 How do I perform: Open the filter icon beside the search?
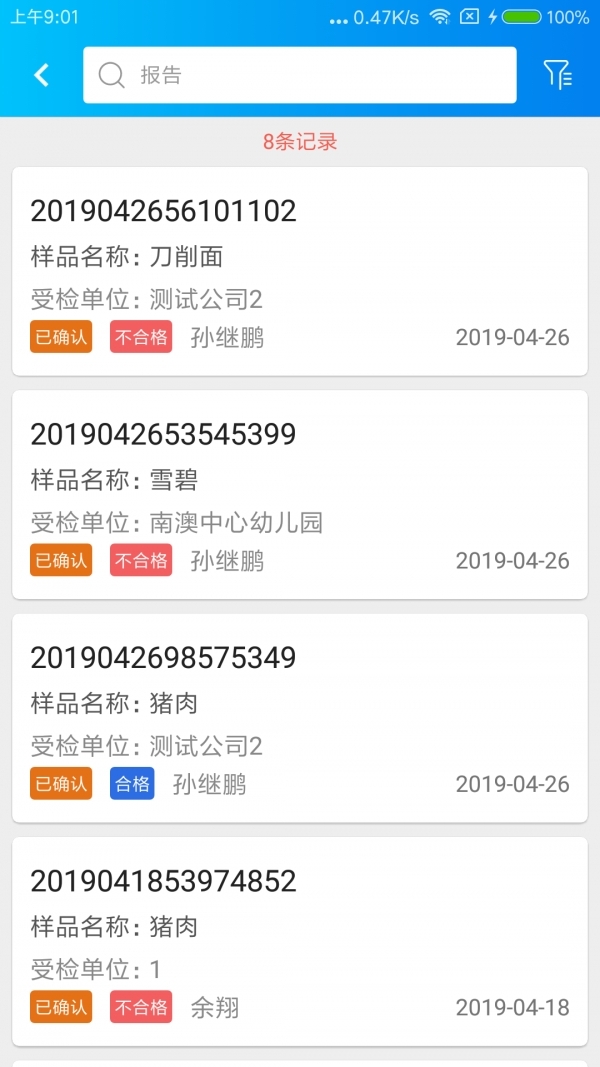point(557,75)
